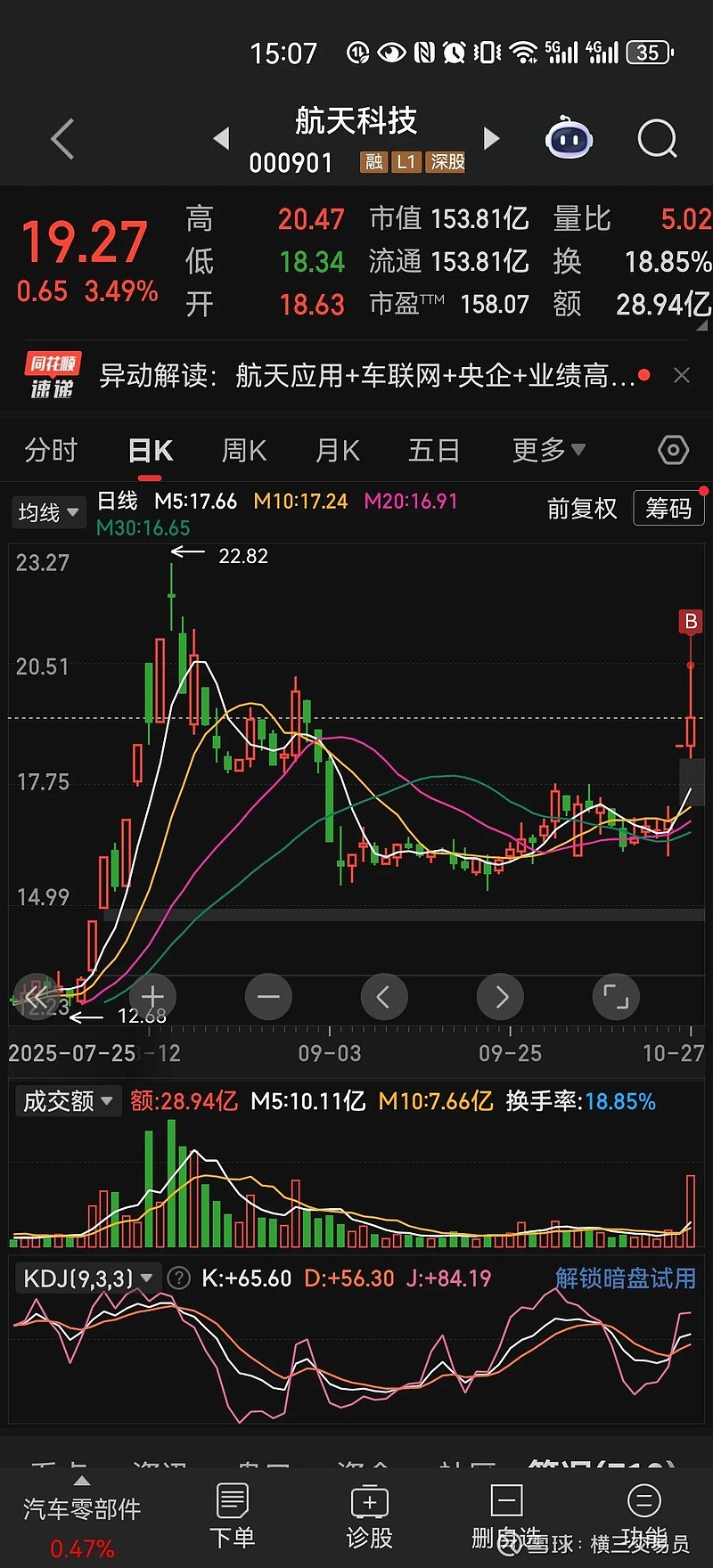Click the 解锁暗盘试用 link
The image size is (713, 1568).
pyautogui.click(x=624, y=1278)
